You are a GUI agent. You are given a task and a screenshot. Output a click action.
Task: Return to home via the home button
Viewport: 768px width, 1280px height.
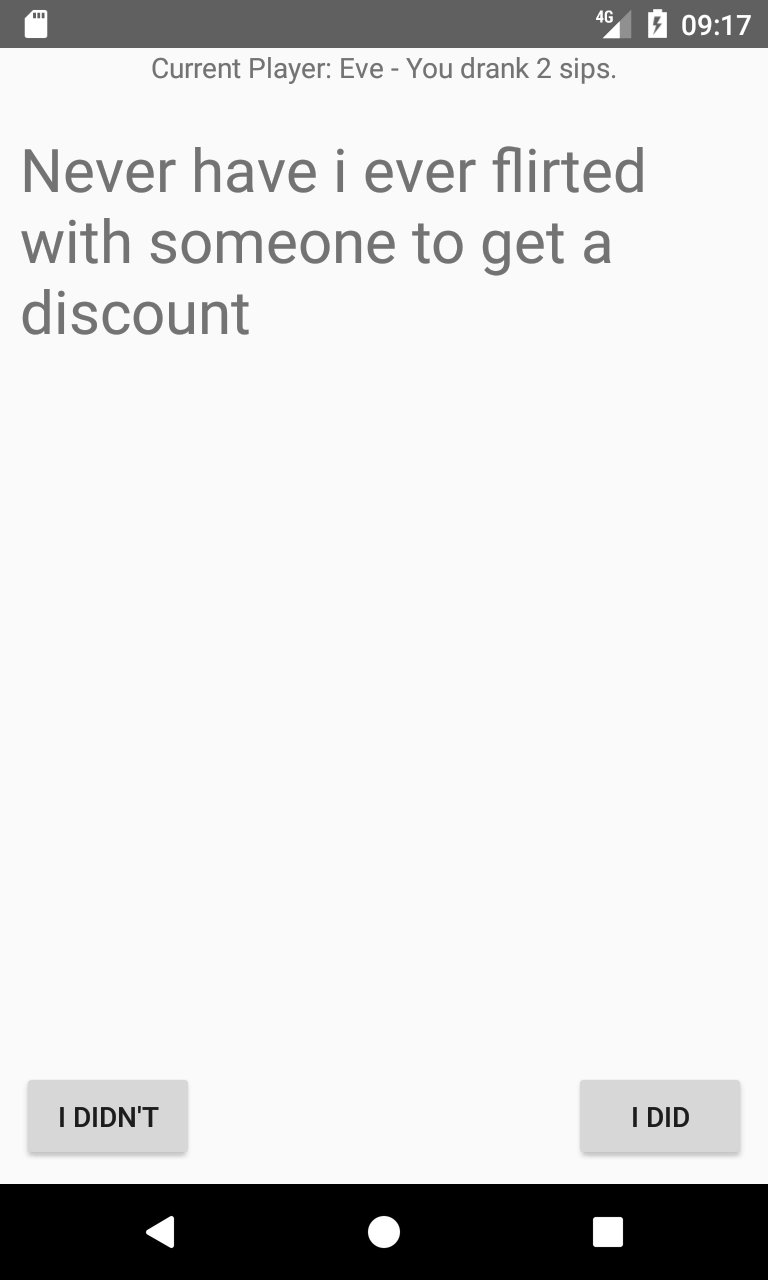(x=384, y=1232)
